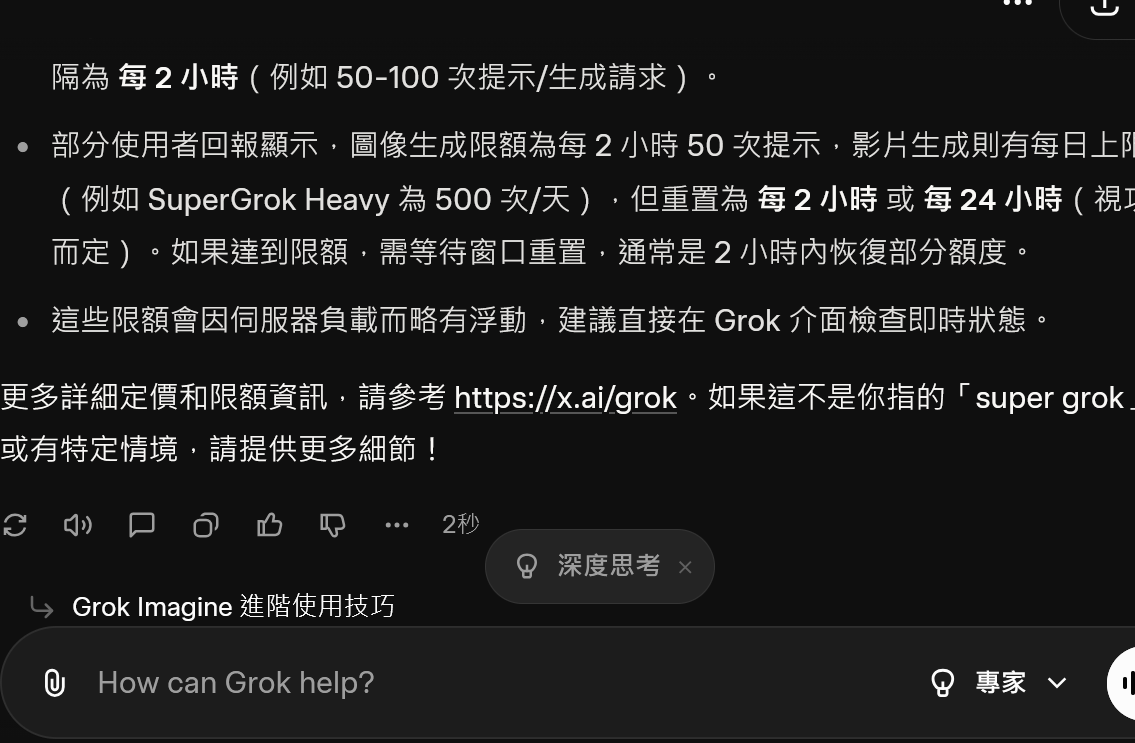Like this response with thumbs up
This screenshot has width=1135, height=743.
pos(270,524)
